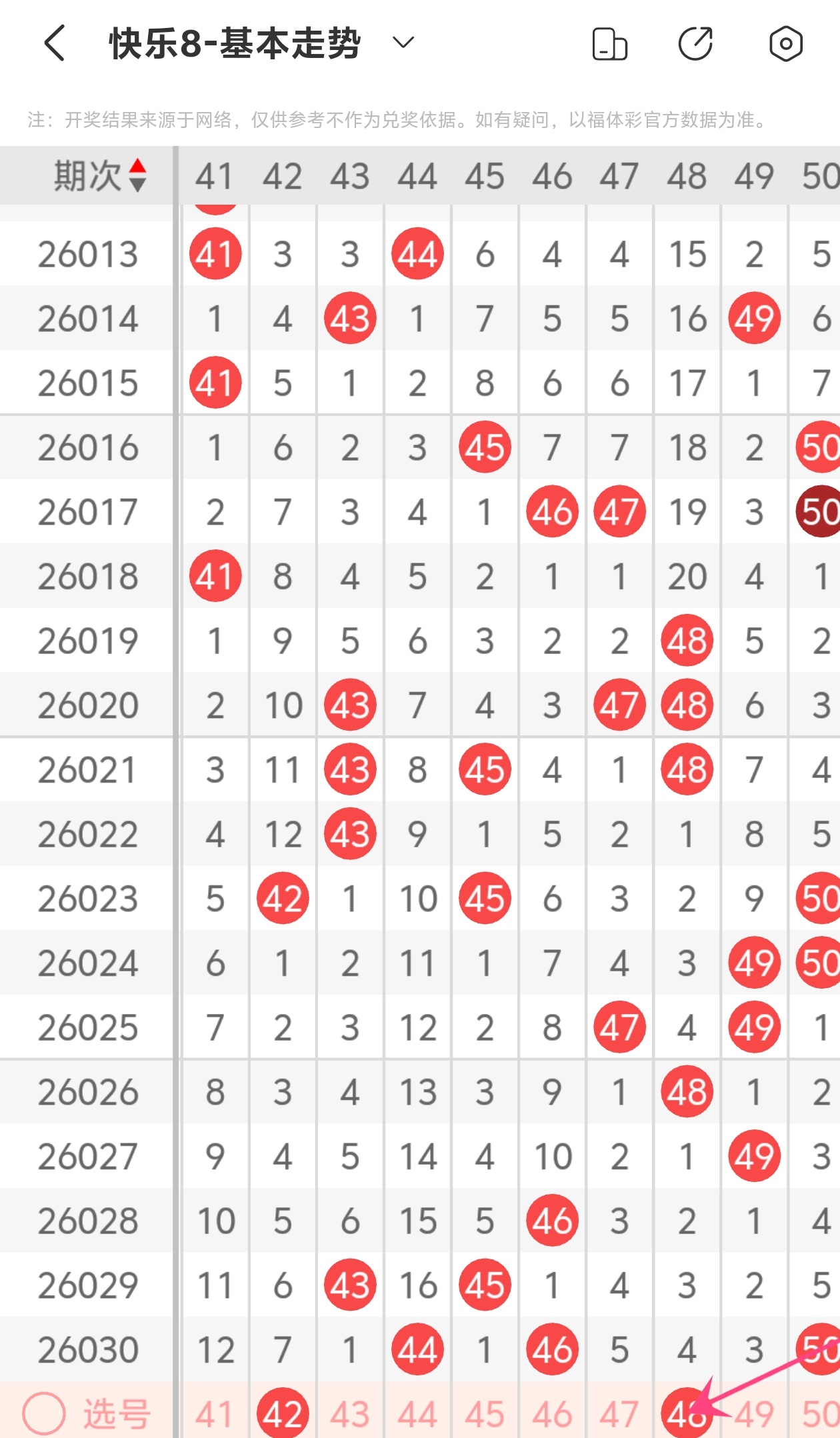The image size is (840, 1438).
Task: Go back using the back arrow
Action: pos(55,44)
